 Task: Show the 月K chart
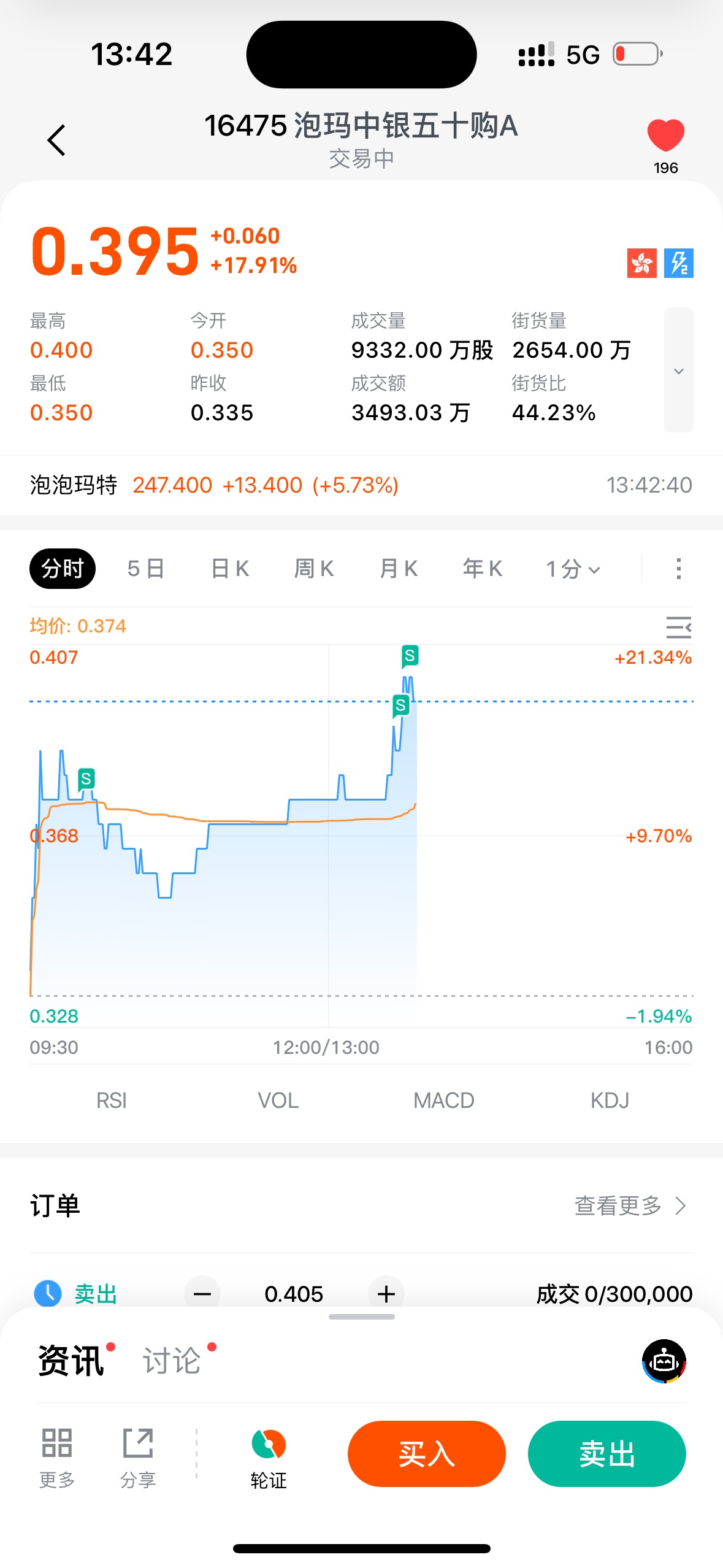pos(399,569)
